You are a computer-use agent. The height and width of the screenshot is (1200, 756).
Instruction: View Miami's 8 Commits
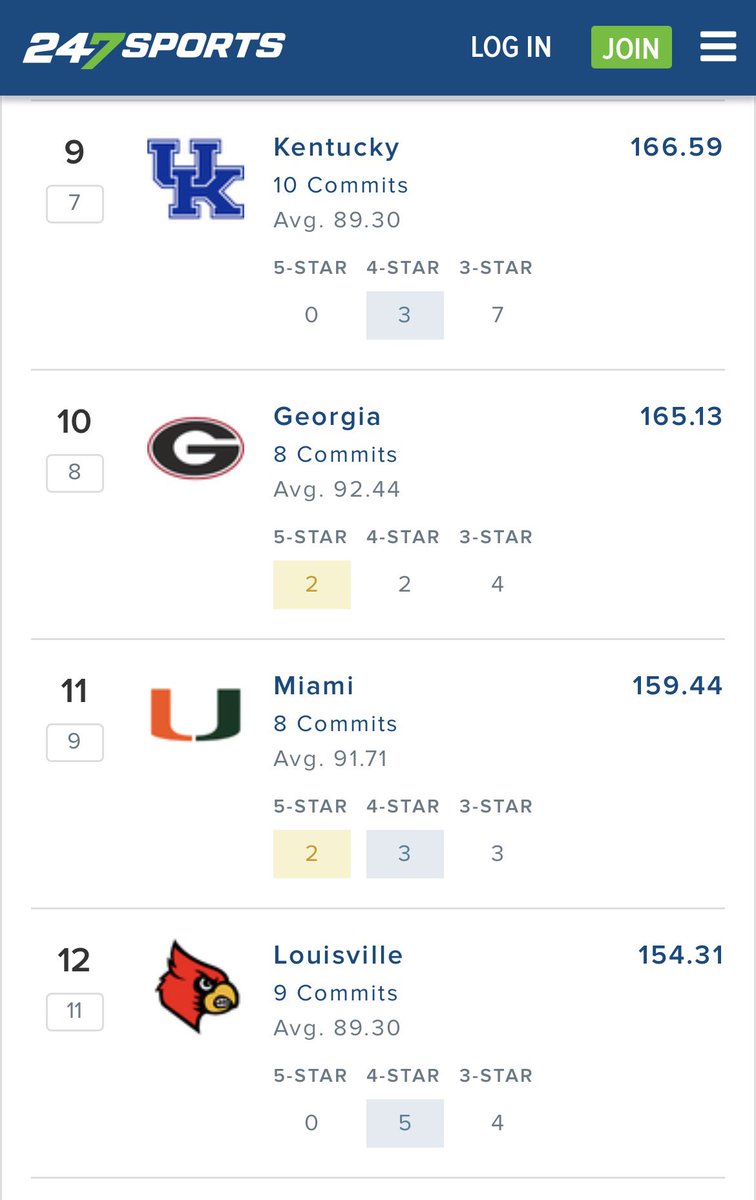[x=335, y=723]
